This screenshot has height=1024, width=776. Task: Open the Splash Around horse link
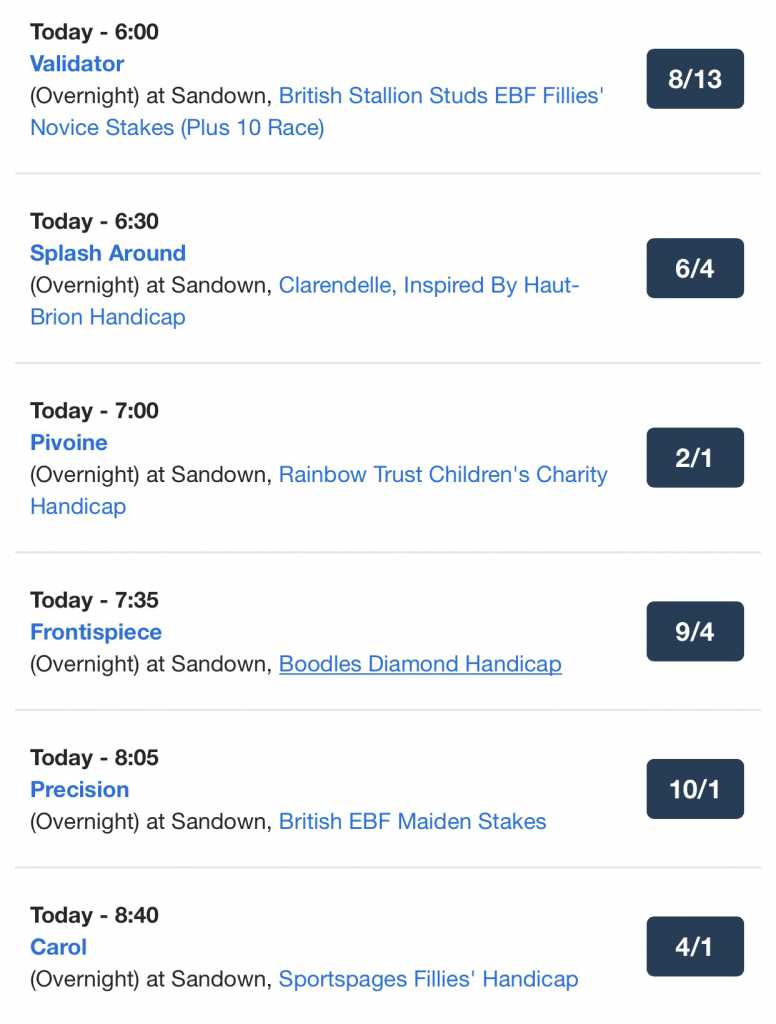(108, 253)
